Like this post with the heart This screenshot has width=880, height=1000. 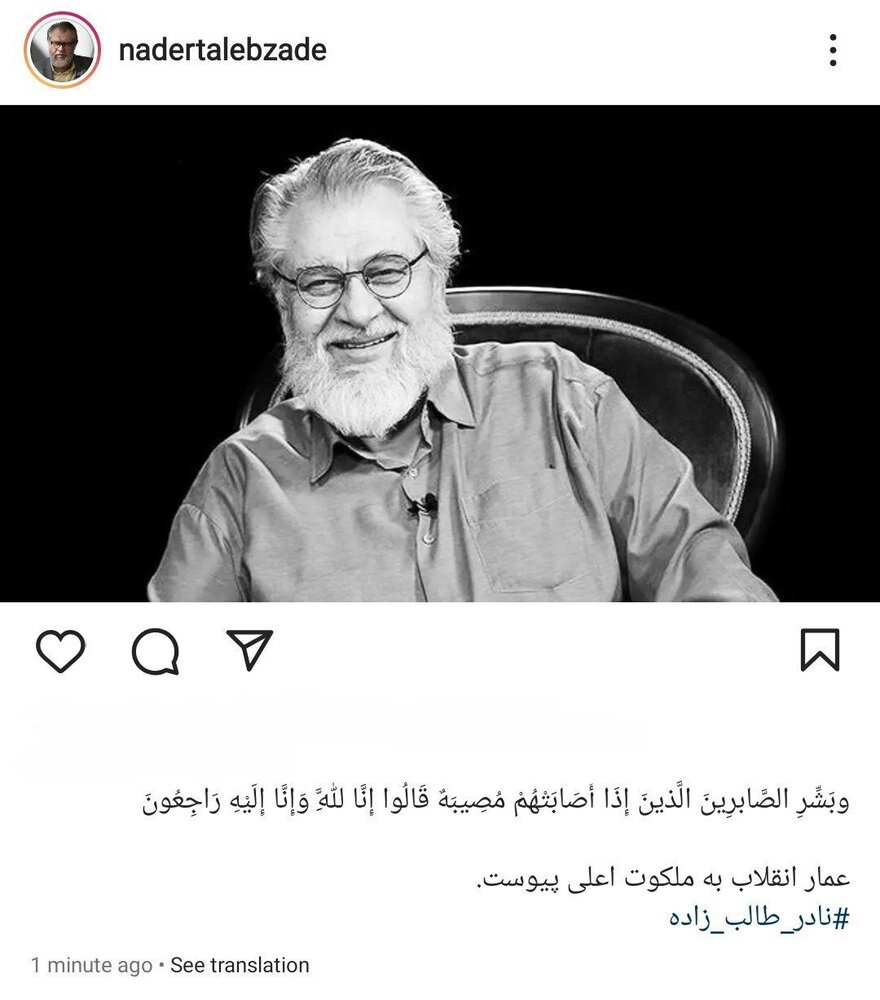(x=61, y=651)
